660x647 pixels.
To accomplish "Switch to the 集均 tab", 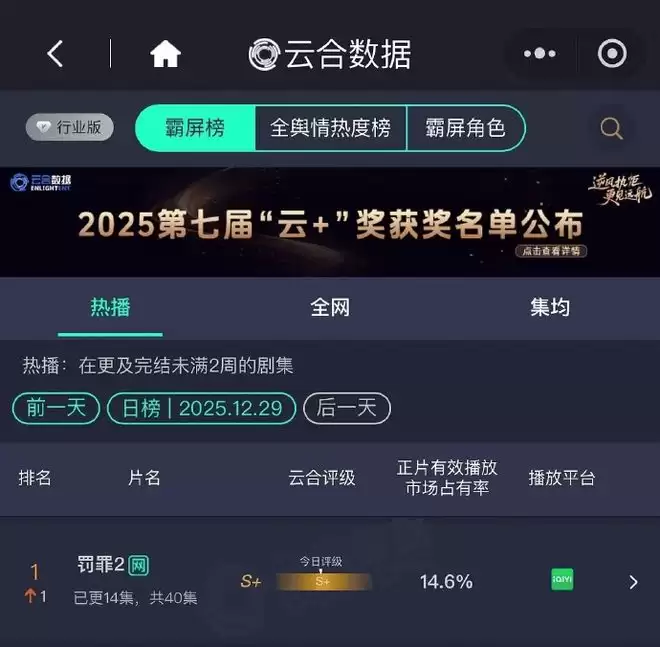I will coord(549,307).
